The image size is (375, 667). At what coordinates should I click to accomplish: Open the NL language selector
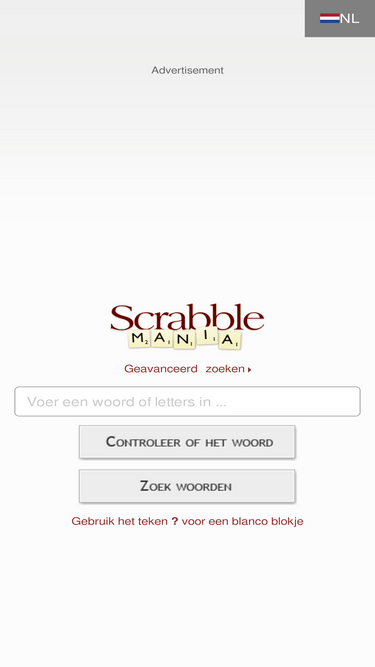[x=340, y=18]
